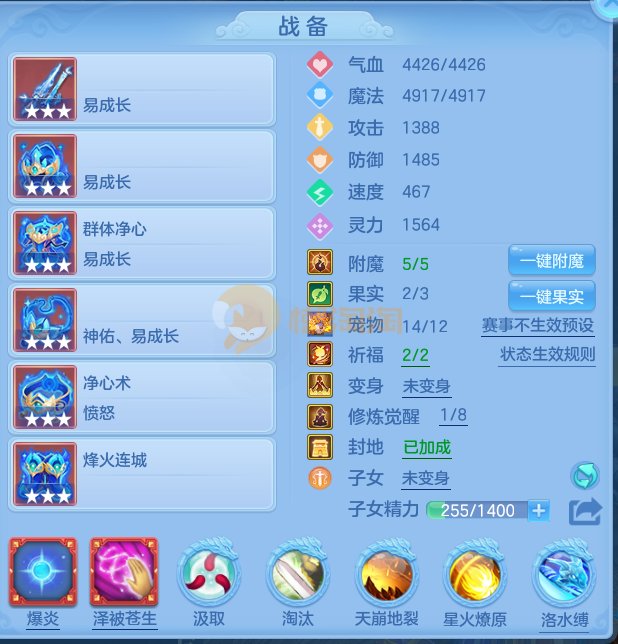618x644 pixels.
Task: Tap the 一键附魔 button
Action: tap(552, 262)
